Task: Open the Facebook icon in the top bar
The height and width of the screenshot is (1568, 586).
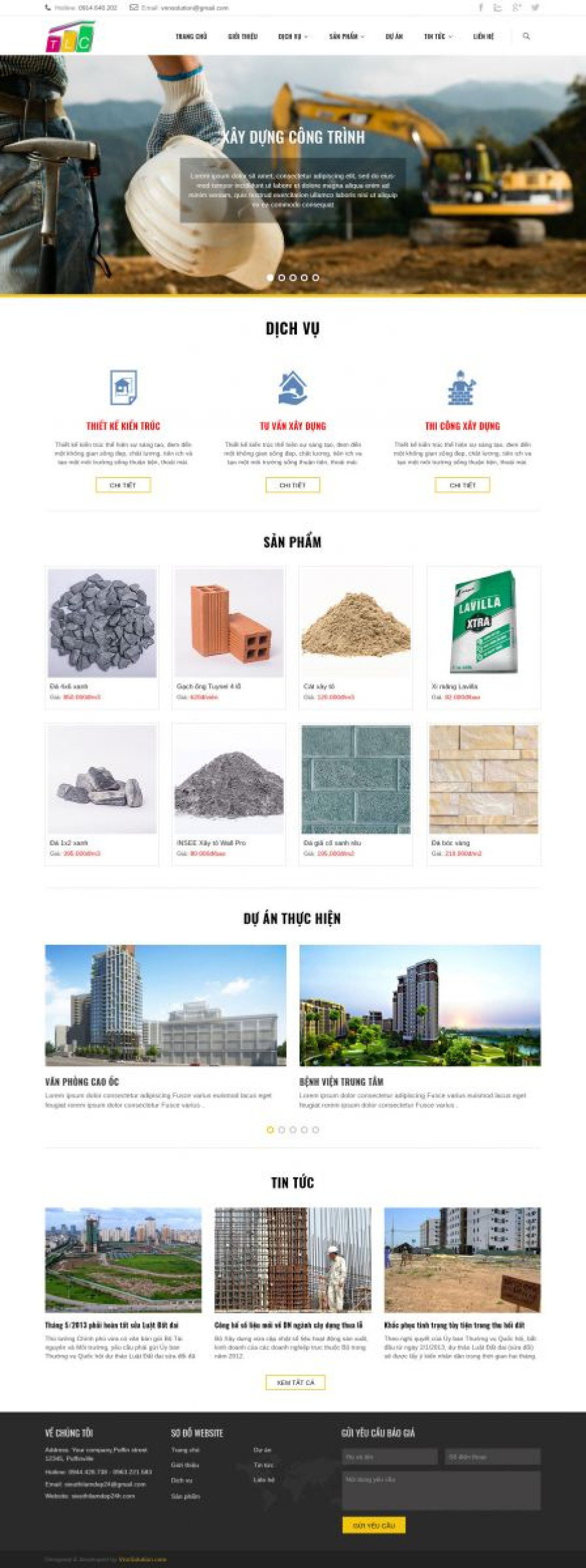Action: pos(481,8)
